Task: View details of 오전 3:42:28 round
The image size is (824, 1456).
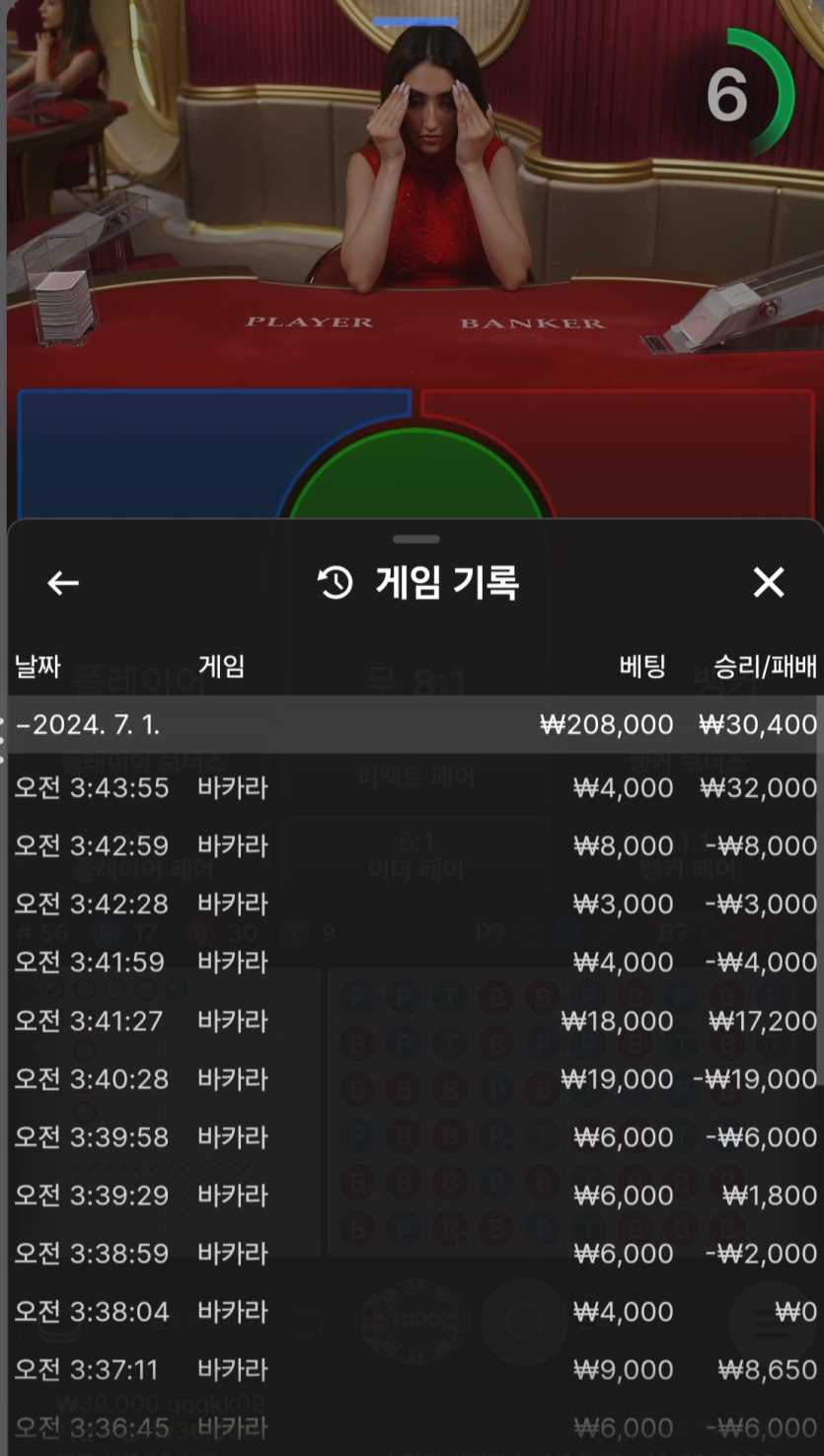Action: pos(414,904)
